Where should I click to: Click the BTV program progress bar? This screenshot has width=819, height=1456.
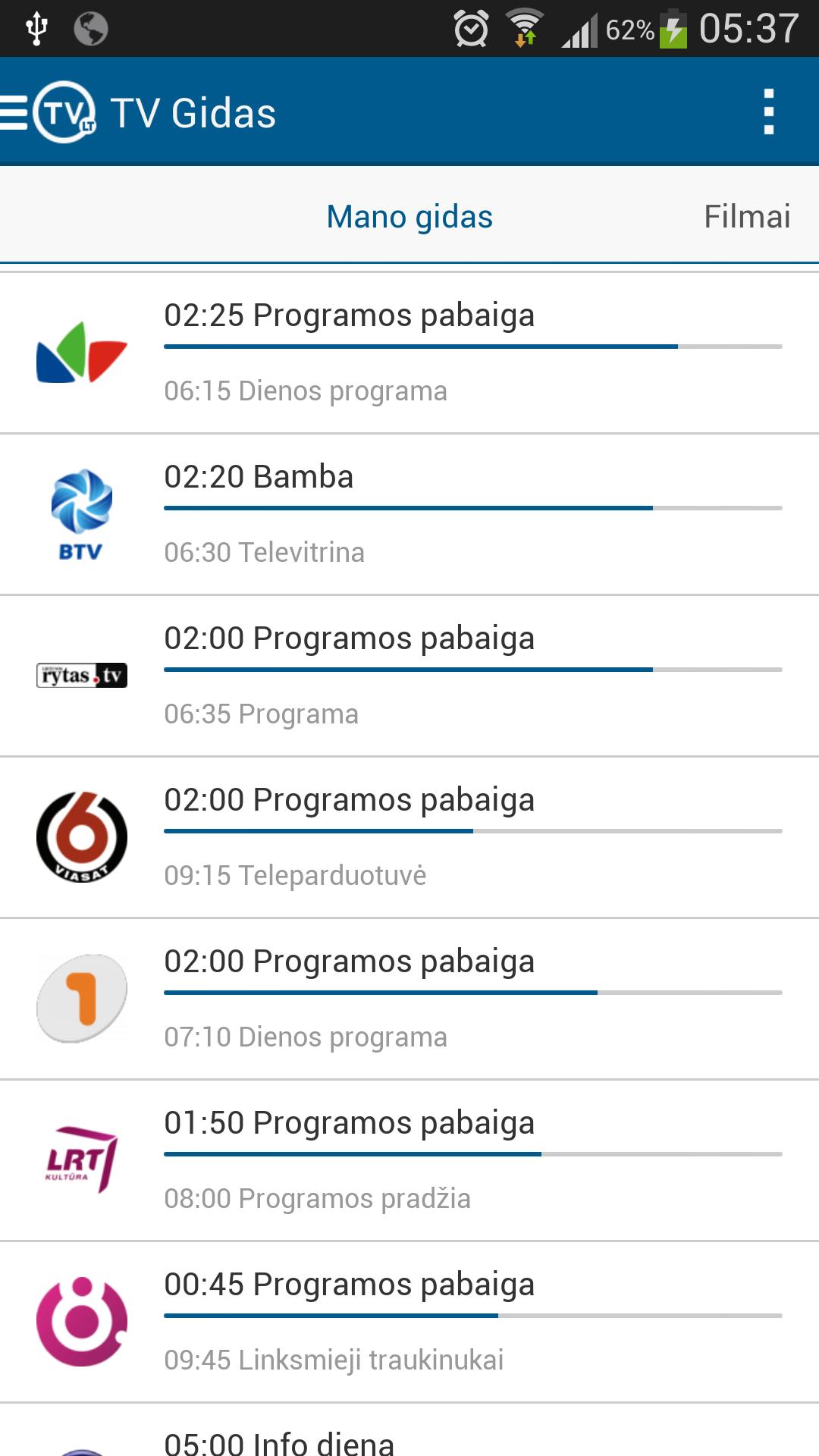coord(470,505)
